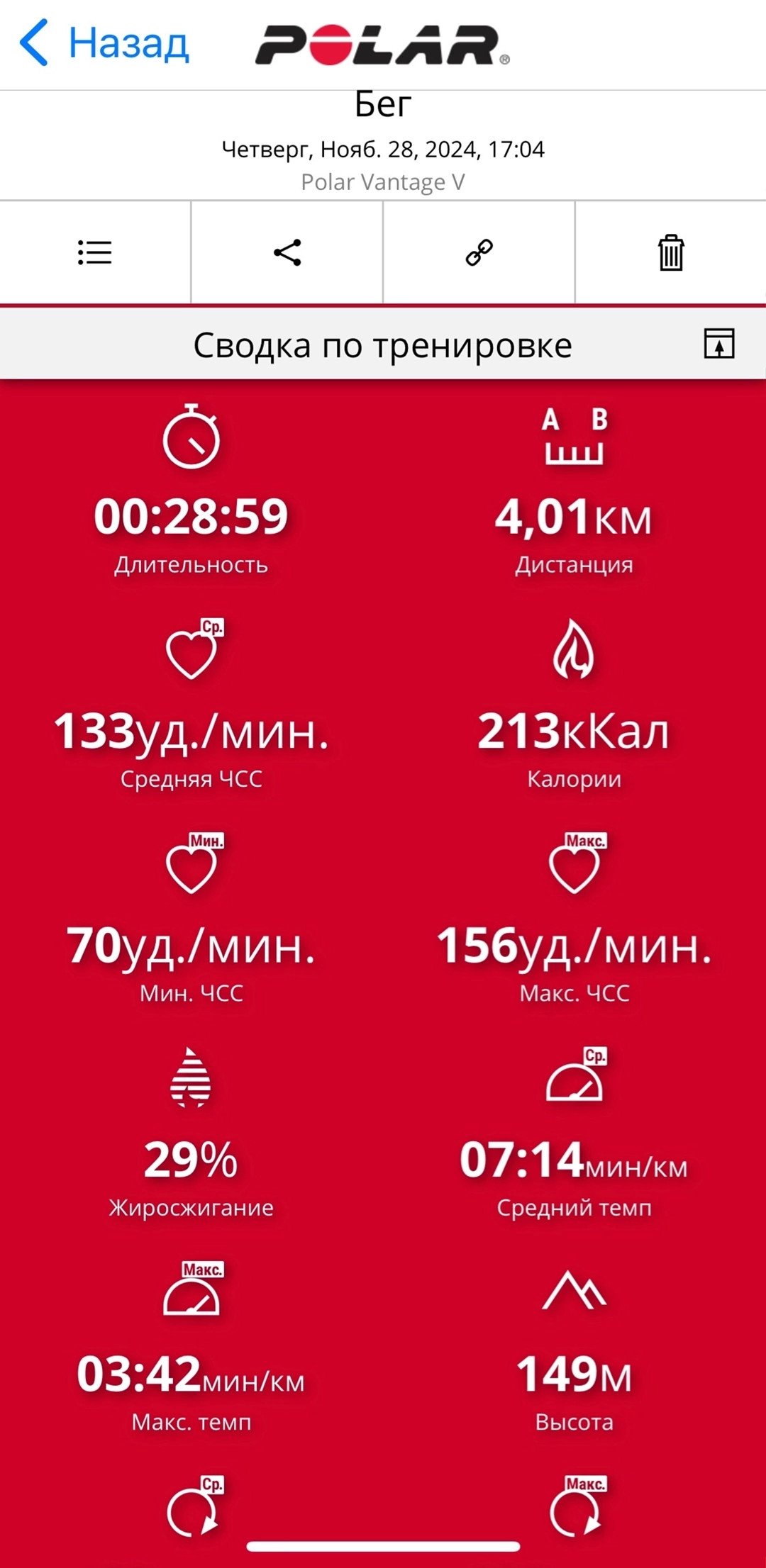The image size is (766, 1568).
Task: Export the training summary image
Action: click(x=718, y=344)
